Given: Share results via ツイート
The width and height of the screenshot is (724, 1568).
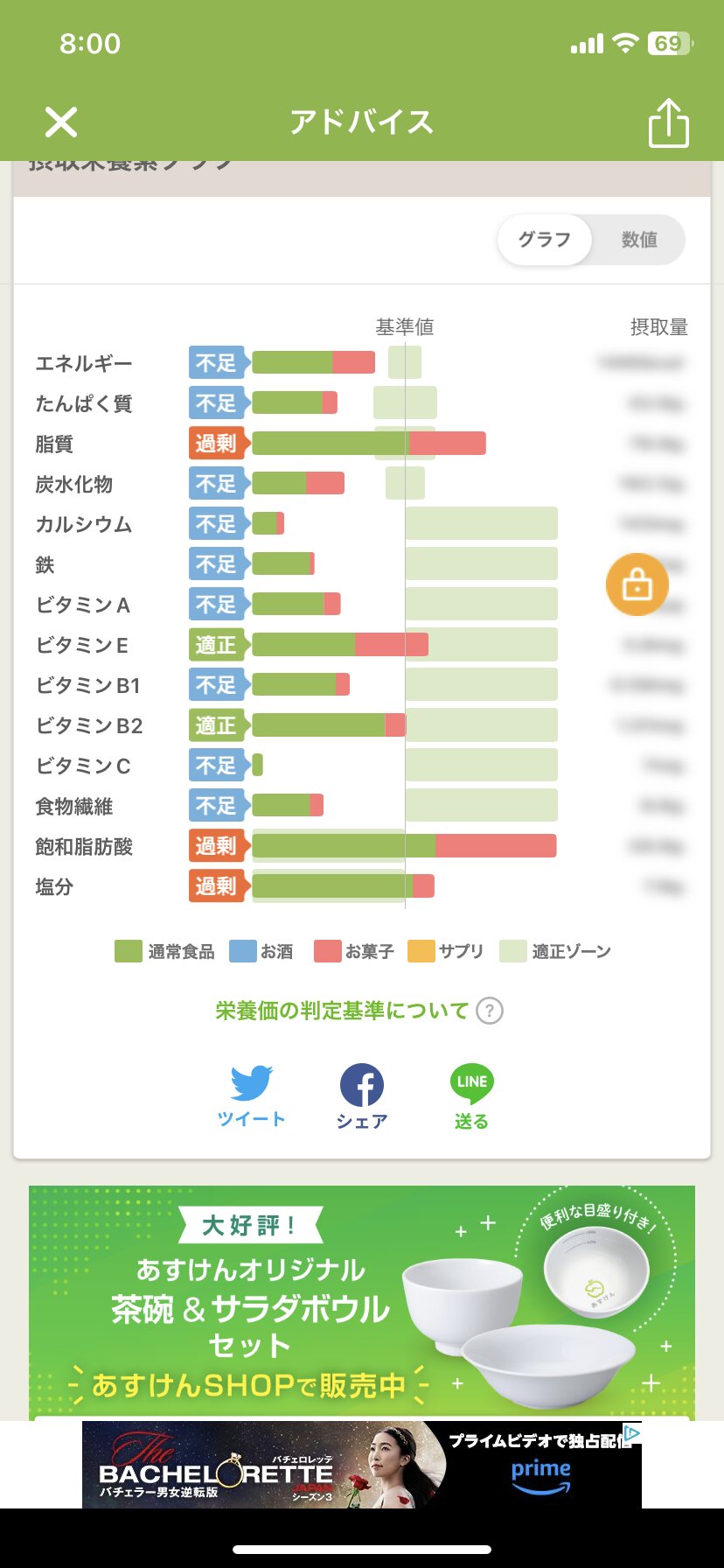Looking at the screenshot, I should 251,1095.
